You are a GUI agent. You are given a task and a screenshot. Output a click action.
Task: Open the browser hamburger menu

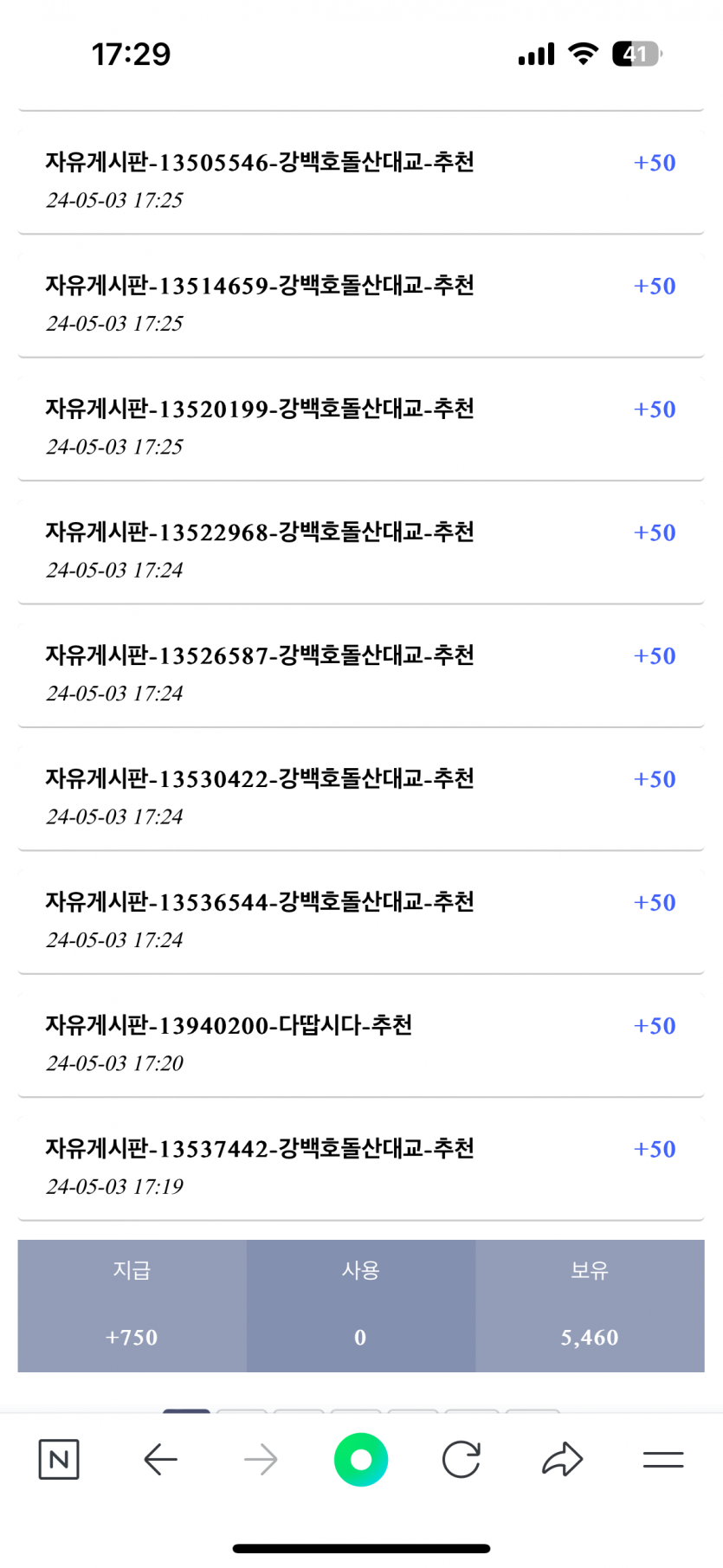(x=663, y=1460)
